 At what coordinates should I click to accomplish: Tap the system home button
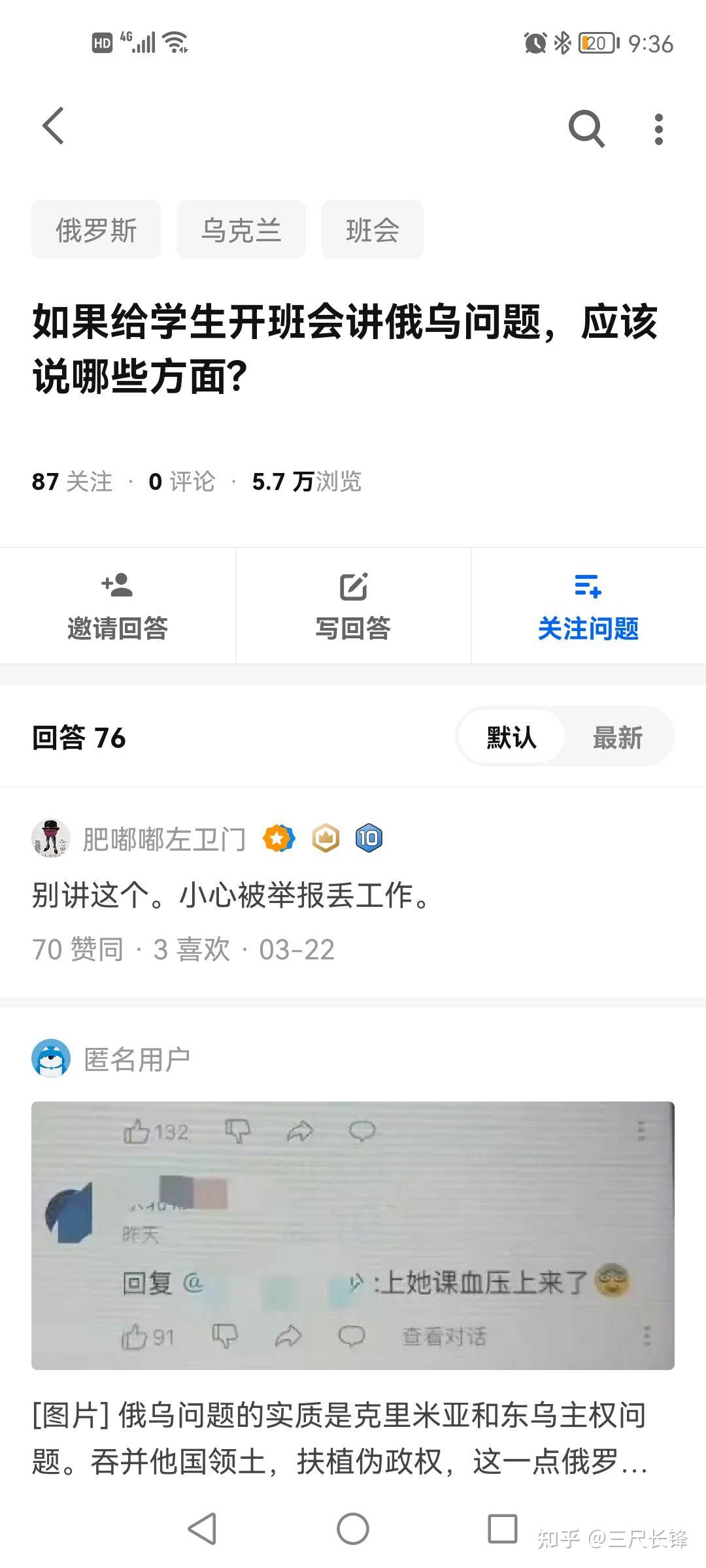tap(353, 1529)
